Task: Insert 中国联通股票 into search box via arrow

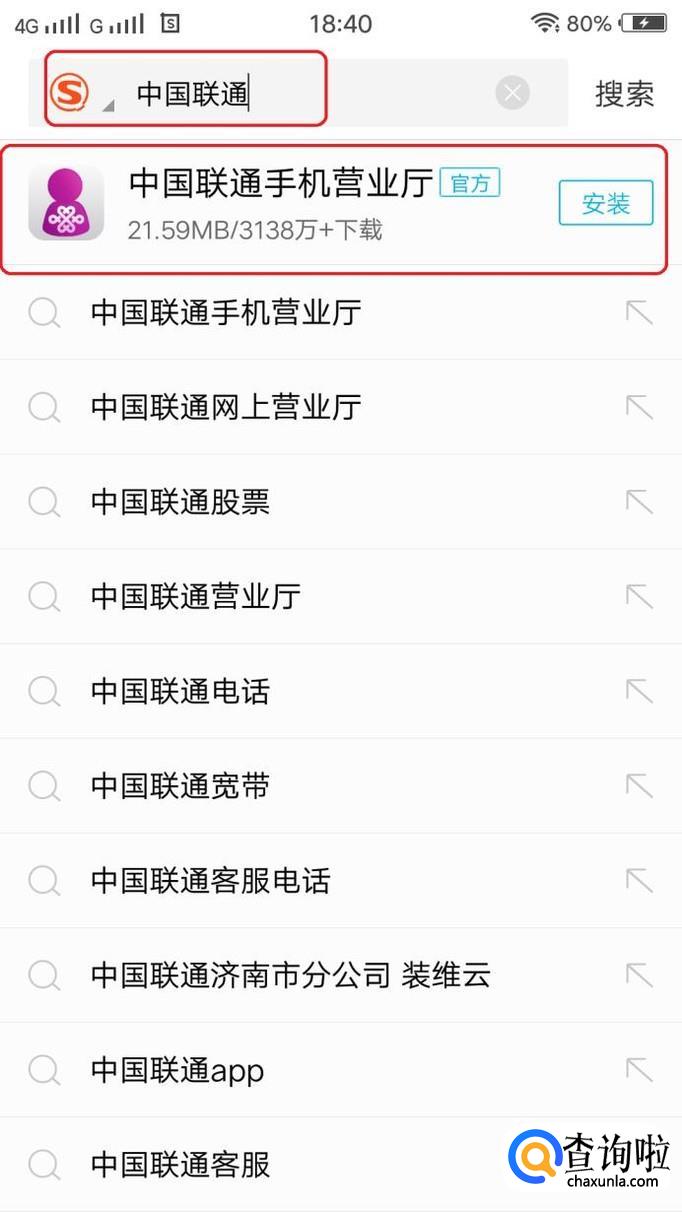Action: click(x=639, y=502)
